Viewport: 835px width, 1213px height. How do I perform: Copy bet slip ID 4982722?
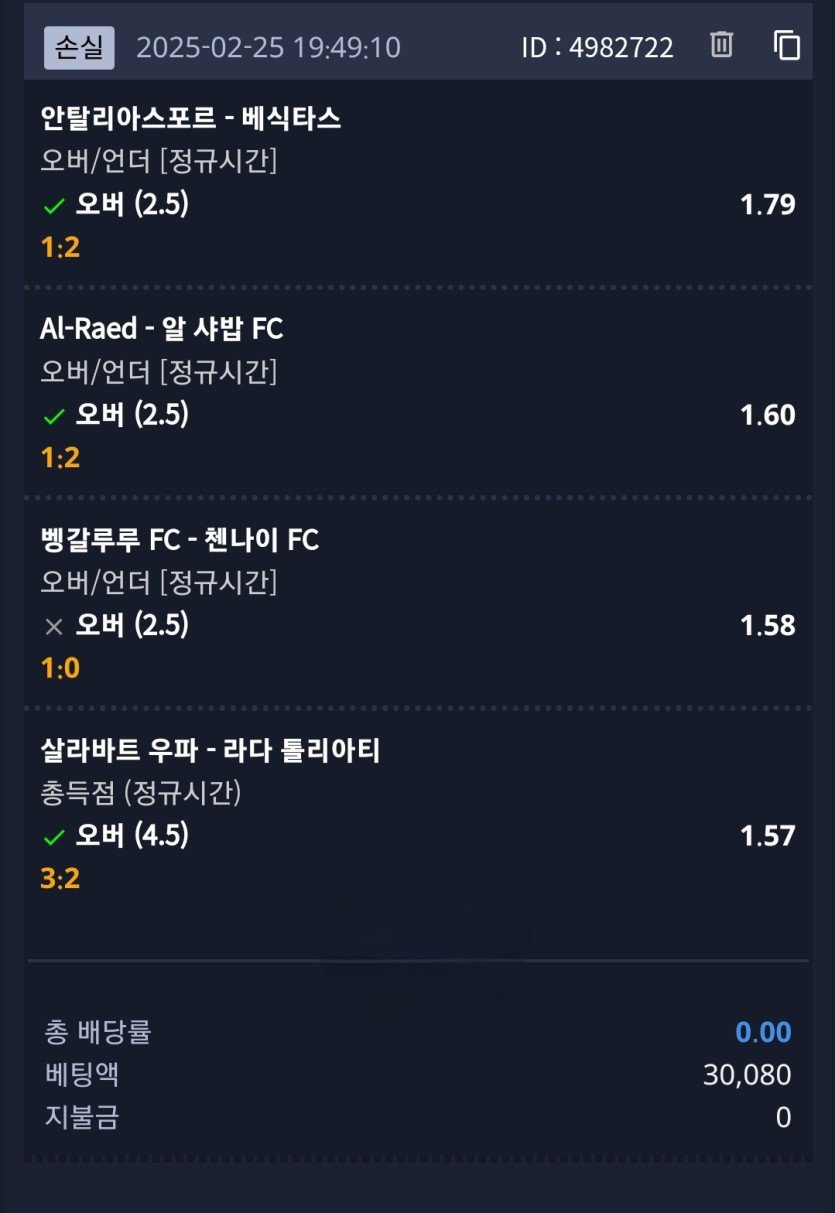pos(787,45)
